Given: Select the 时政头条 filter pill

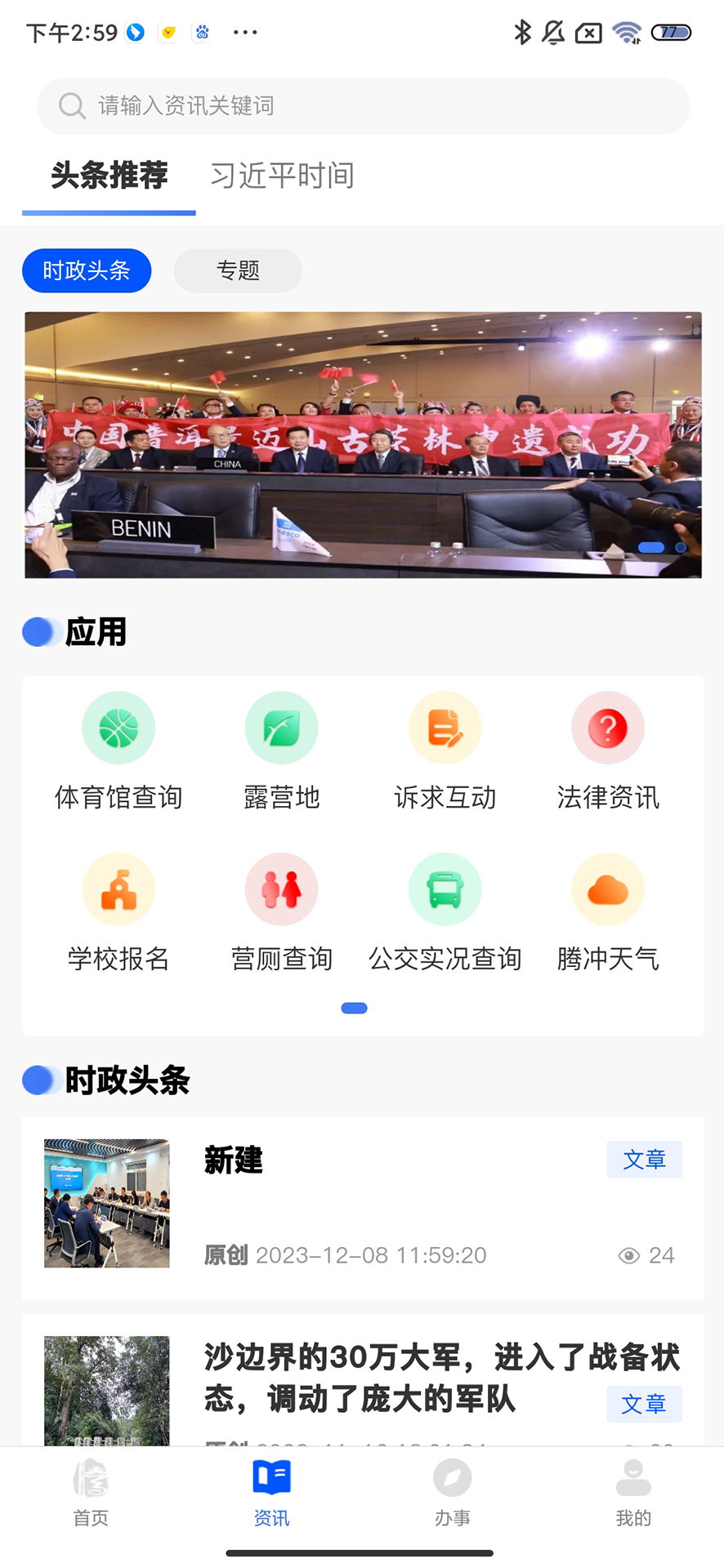Looking at the screenshot, I should pos(87,270).
